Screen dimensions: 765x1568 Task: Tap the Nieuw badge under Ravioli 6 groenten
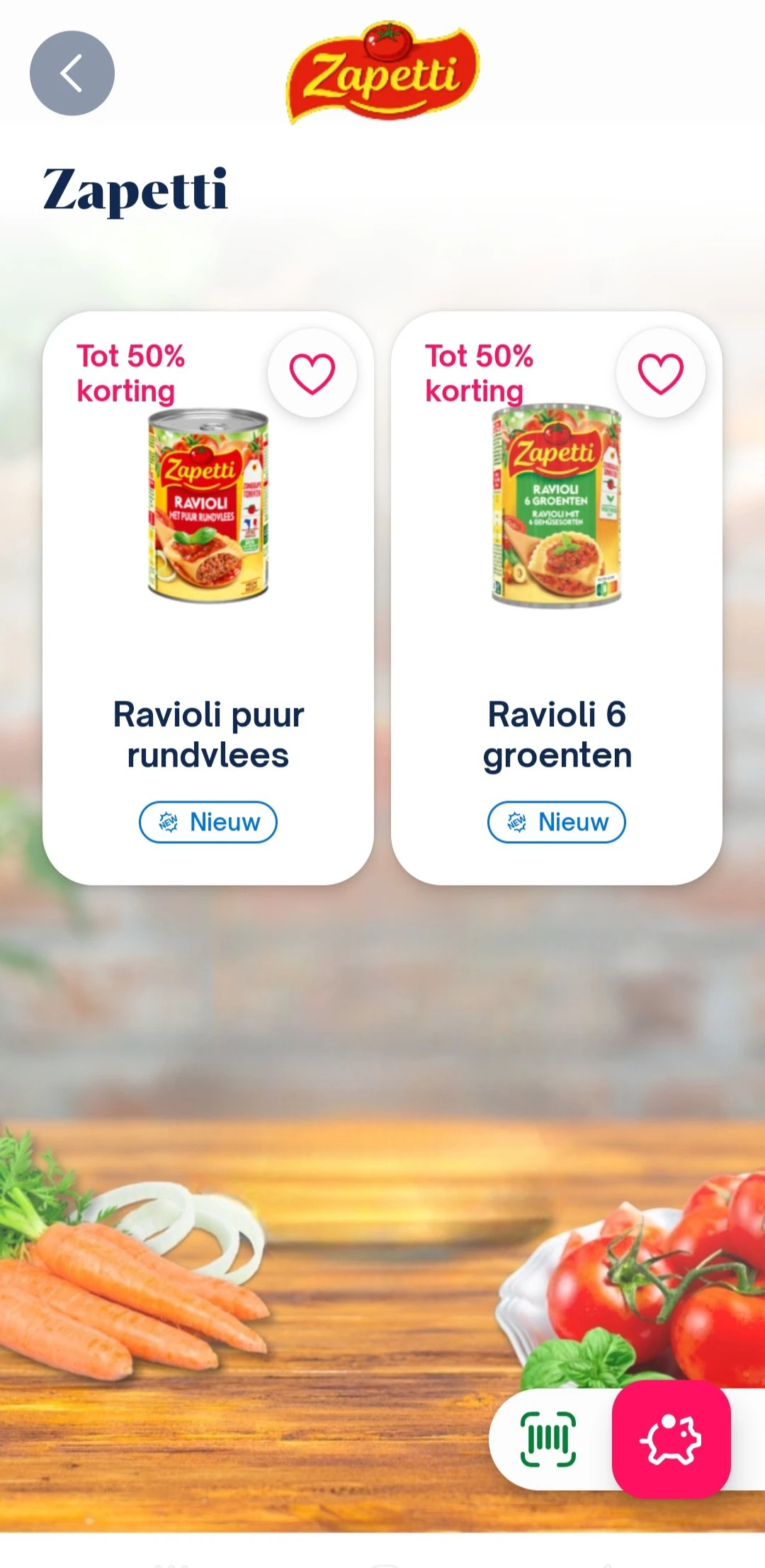pyautogui.click(x=555, y=822)
